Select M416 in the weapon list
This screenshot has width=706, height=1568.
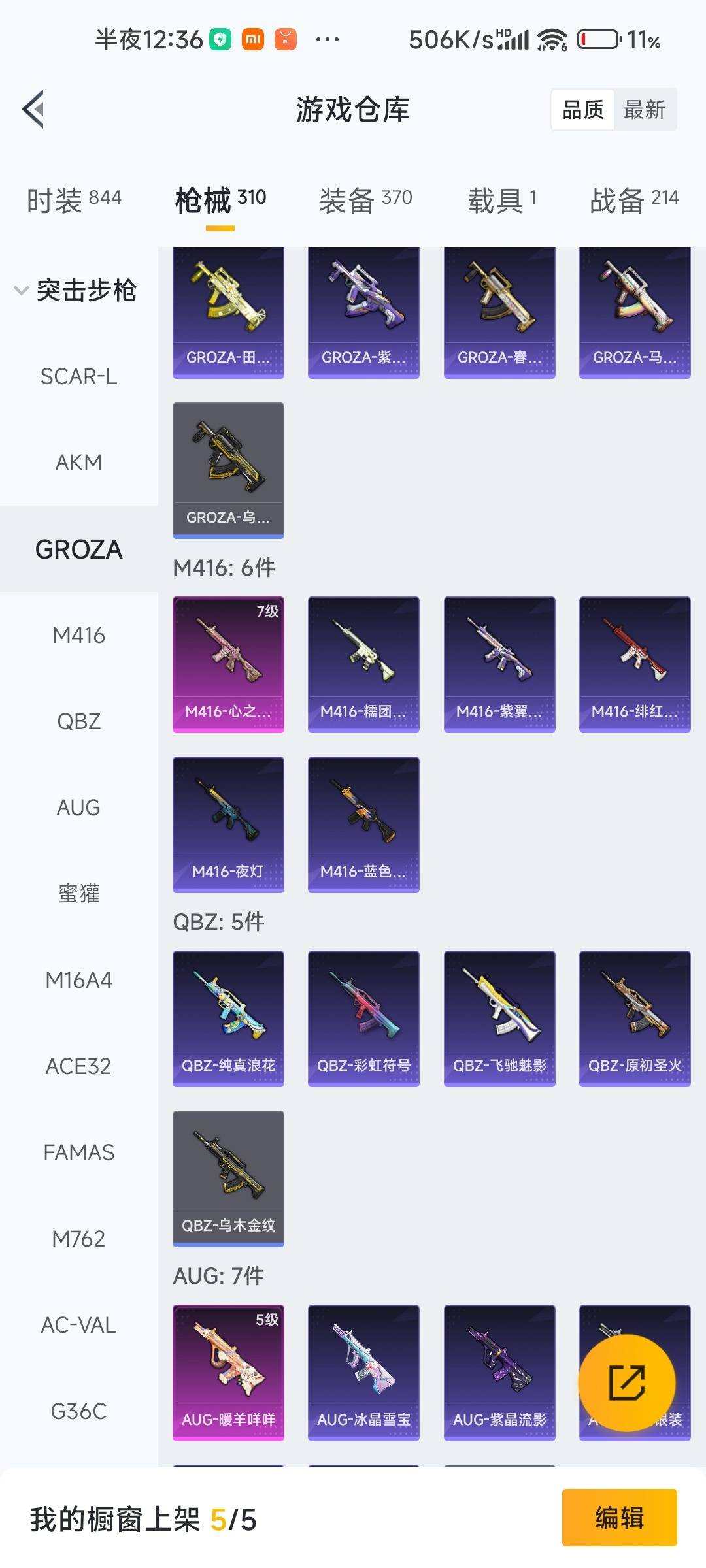pos(78,635)
